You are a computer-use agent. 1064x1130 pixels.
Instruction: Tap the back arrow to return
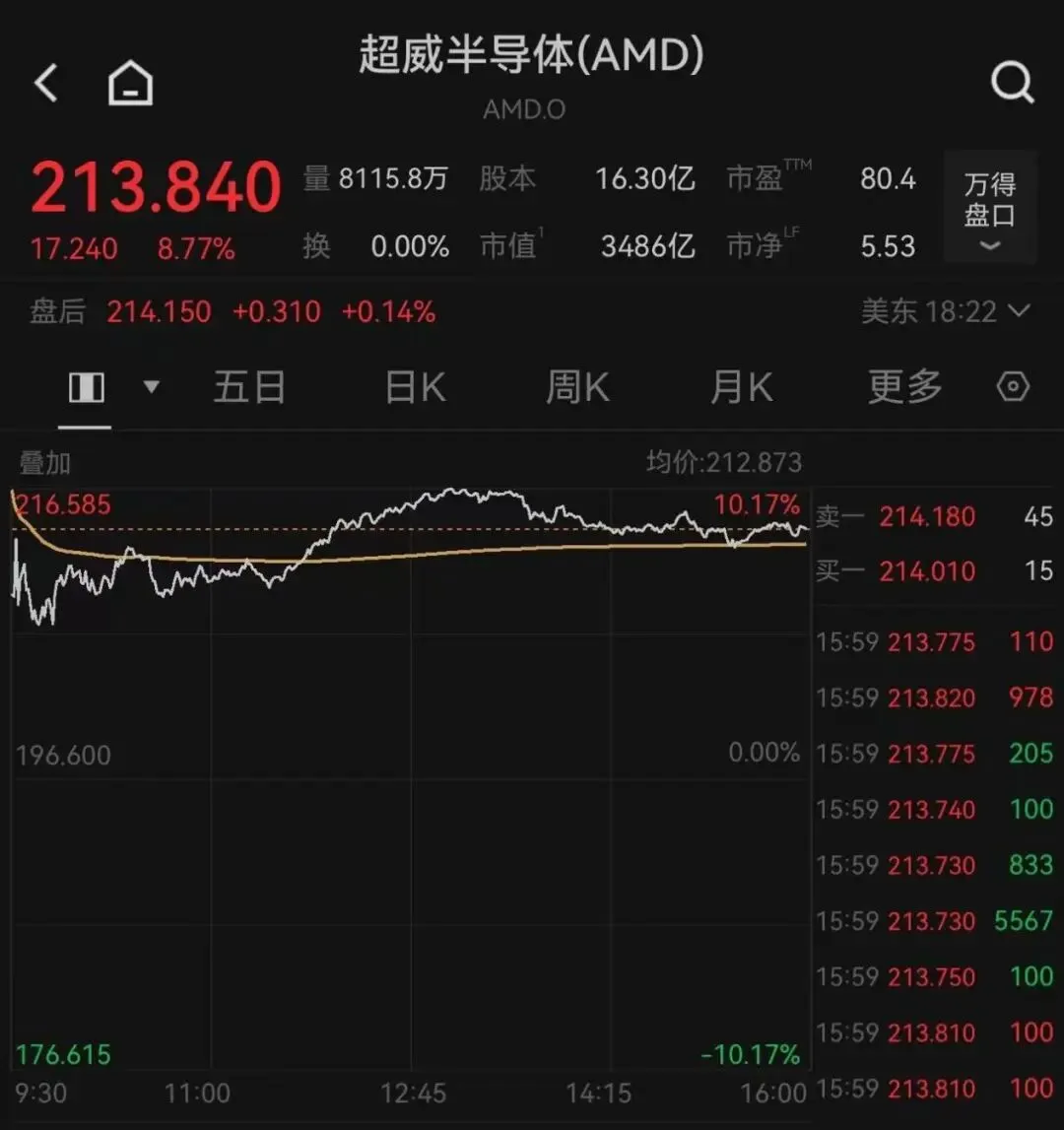[x=45, y=83]
